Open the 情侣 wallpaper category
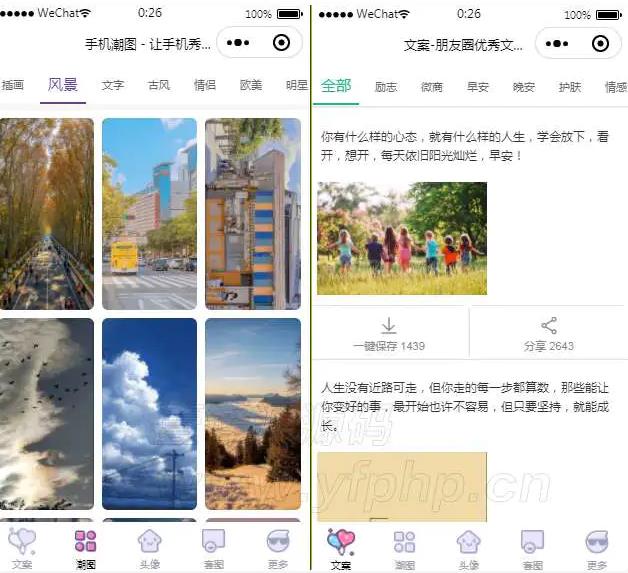Image resolution: width=628 pixels, height=573 pixels. point(205,86)
